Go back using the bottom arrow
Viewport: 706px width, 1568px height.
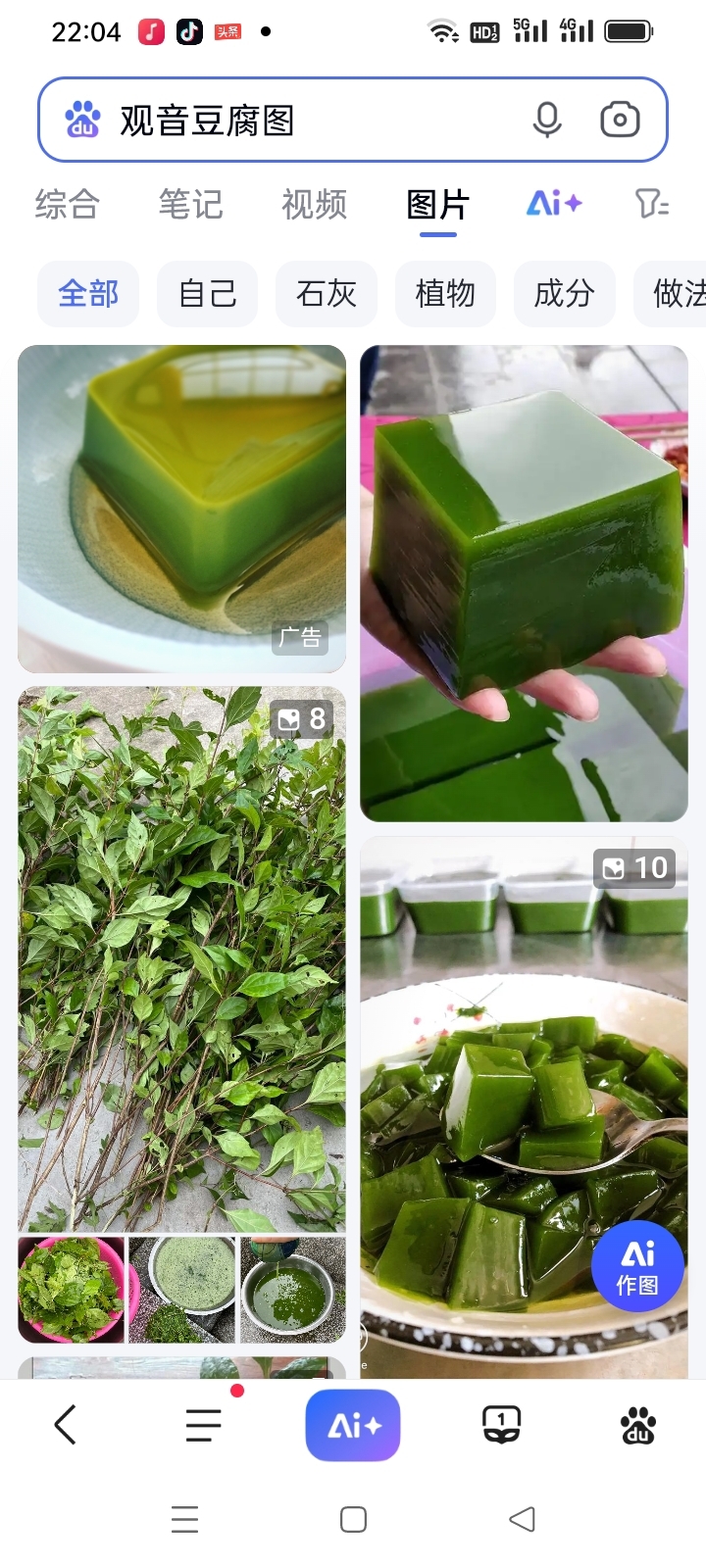pos(66,1425)
